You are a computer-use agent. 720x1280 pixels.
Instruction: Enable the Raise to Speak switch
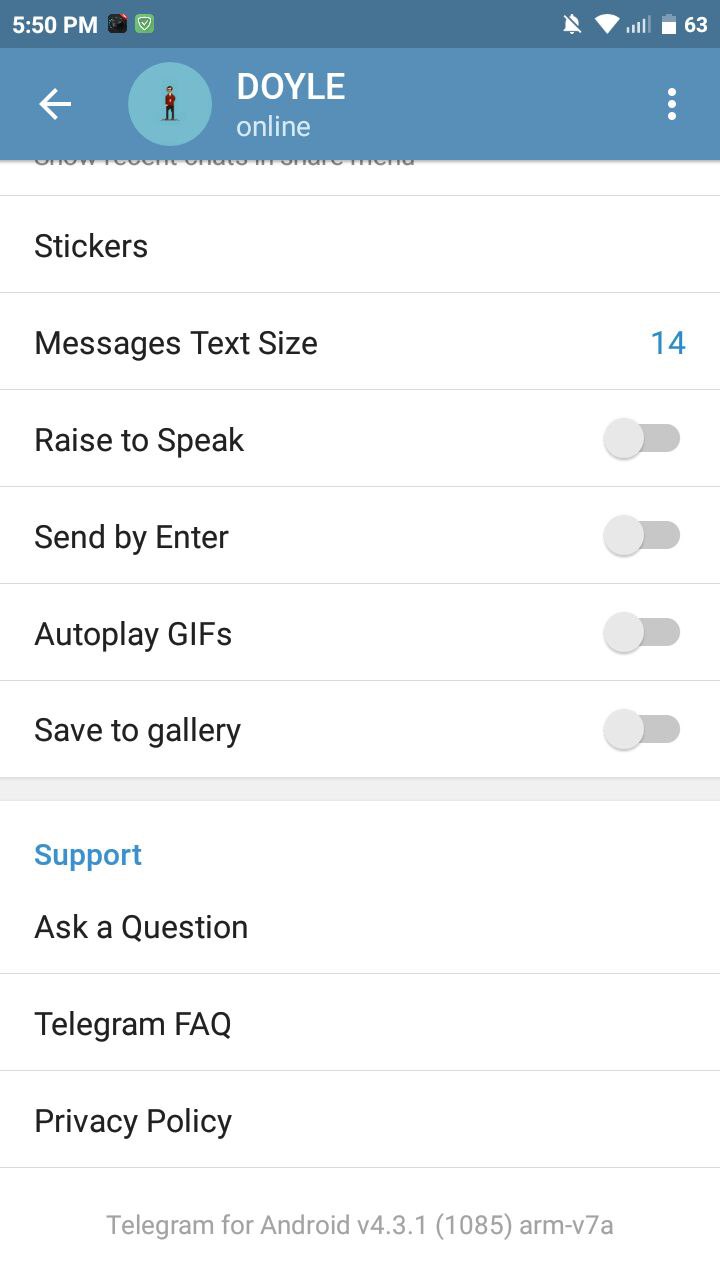click(642, 440)
